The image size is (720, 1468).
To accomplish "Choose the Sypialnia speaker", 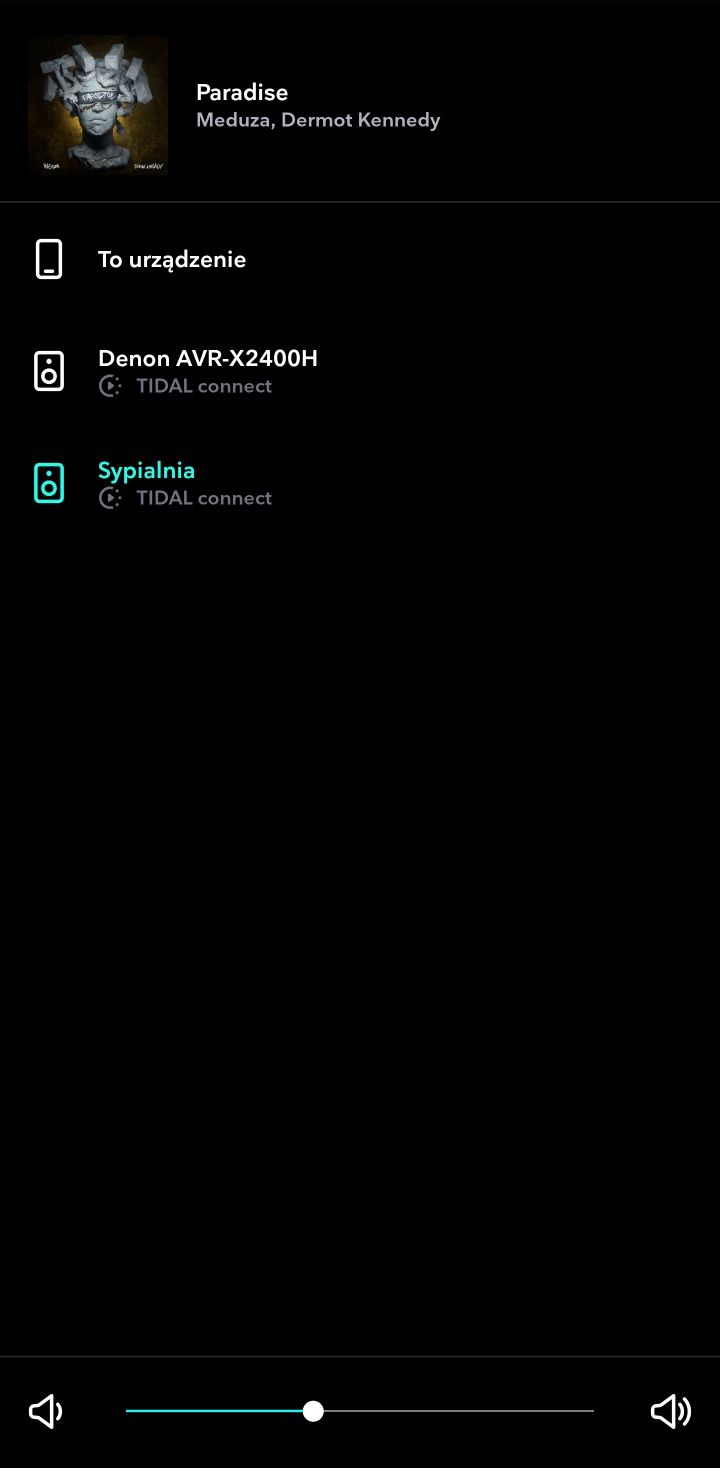I will coord(146,482).
